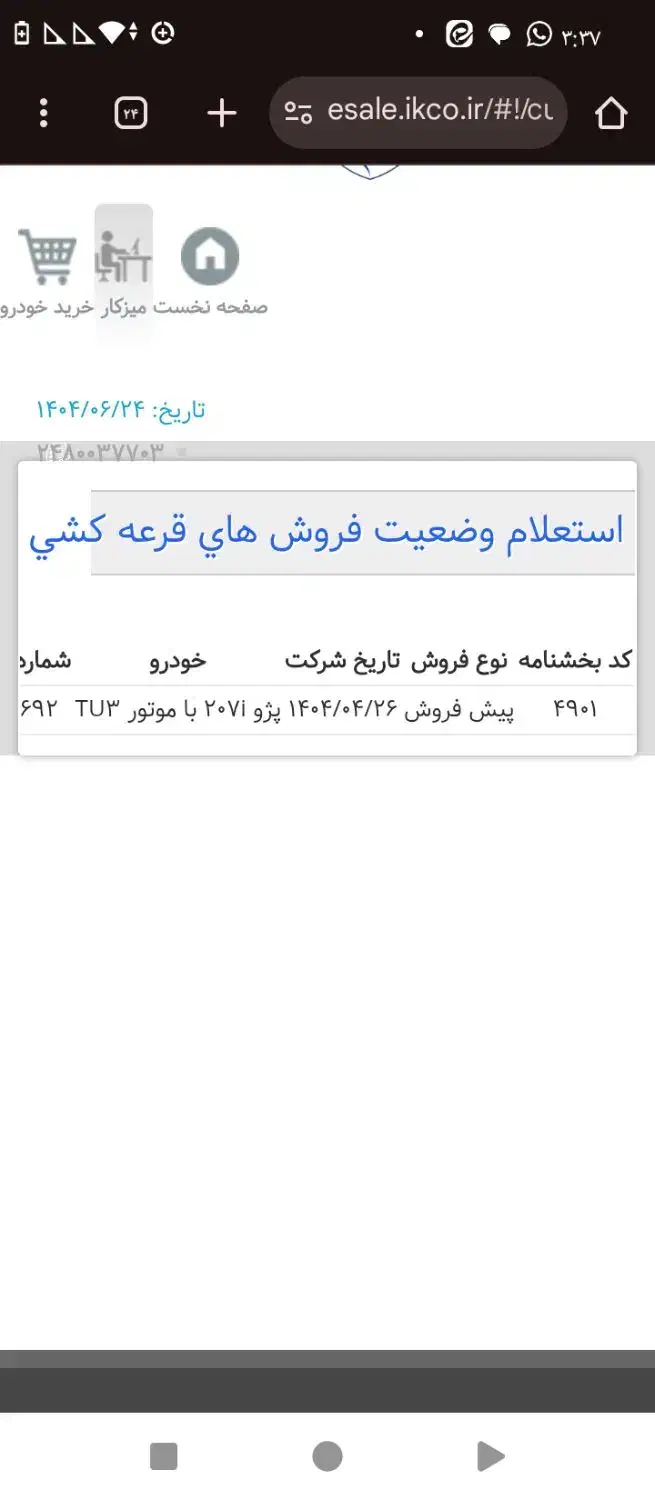This screenshot has width=655, height=1500.
Task: Open a new browser tab
Action: [x=221, y=113]
